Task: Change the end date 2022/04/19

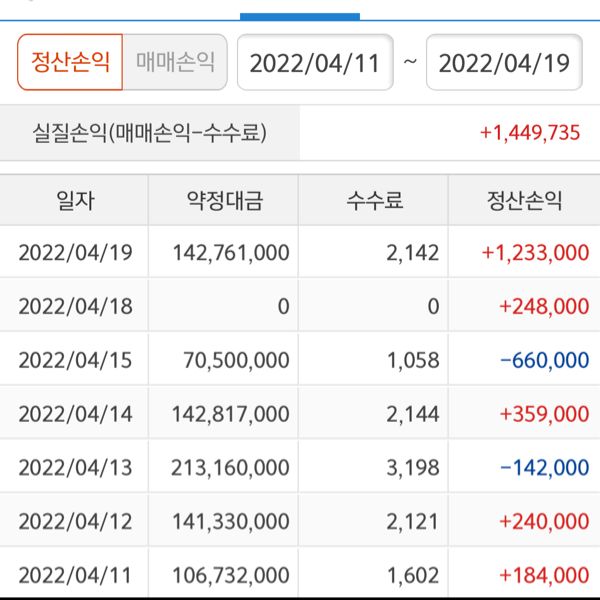Action: point(504,63)
